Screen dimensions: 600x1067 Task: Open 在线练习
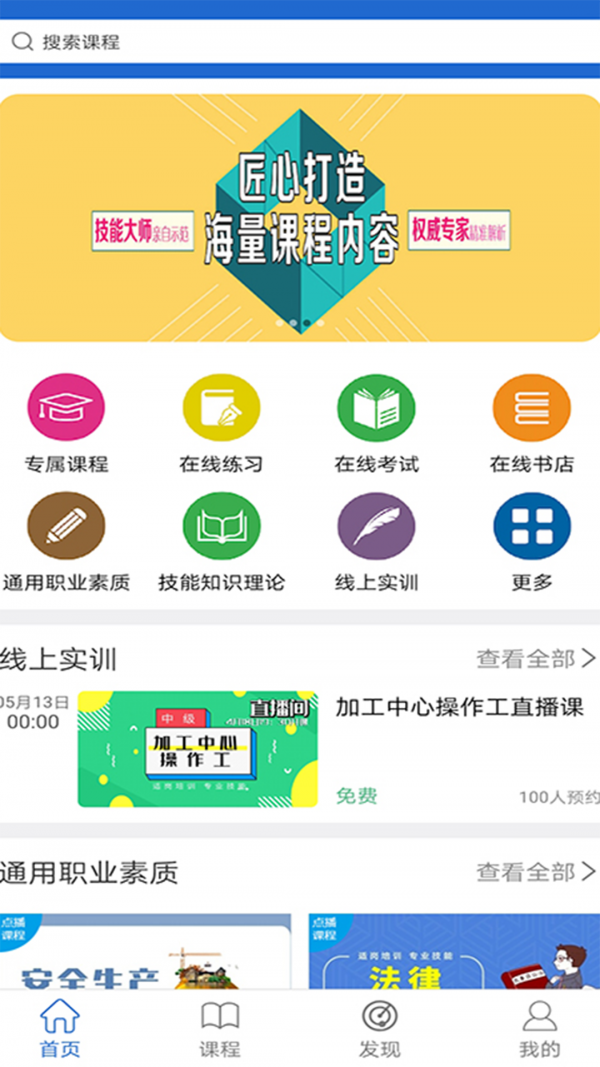point(221,408)
